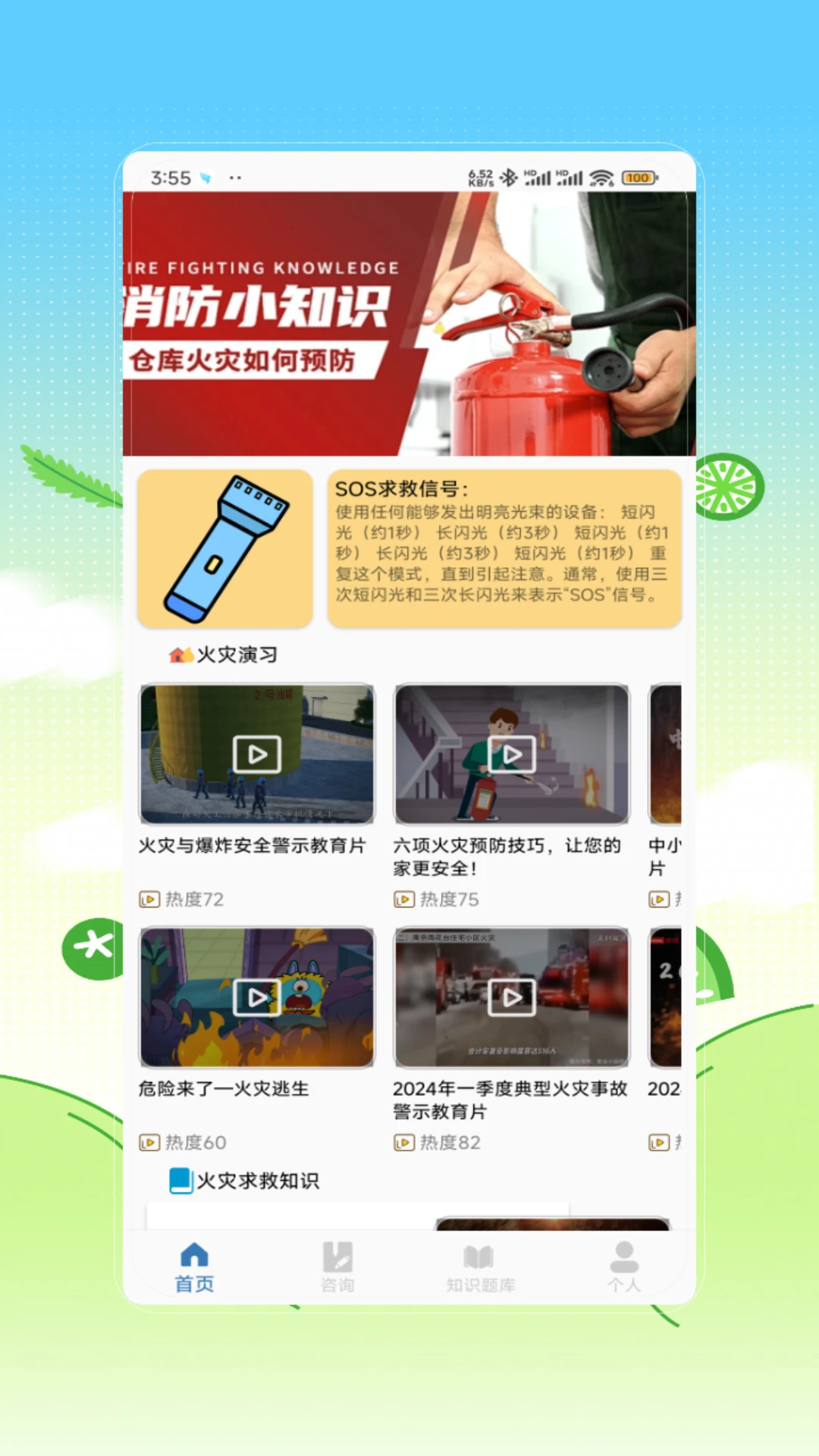Click the flashlight SOS icon
Screen dimensions: 819x1456
pos(225,548)
